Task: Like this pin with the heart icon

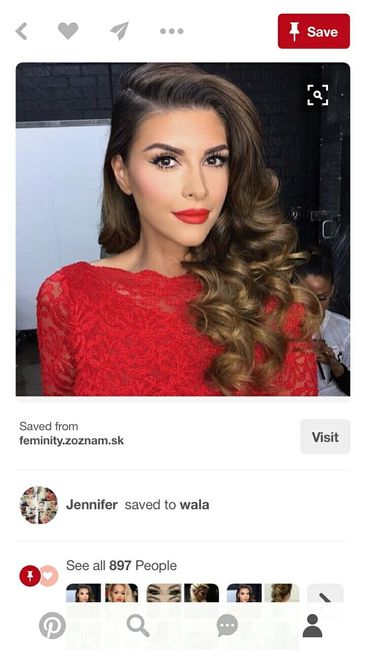Action: (x=68, y=31)
